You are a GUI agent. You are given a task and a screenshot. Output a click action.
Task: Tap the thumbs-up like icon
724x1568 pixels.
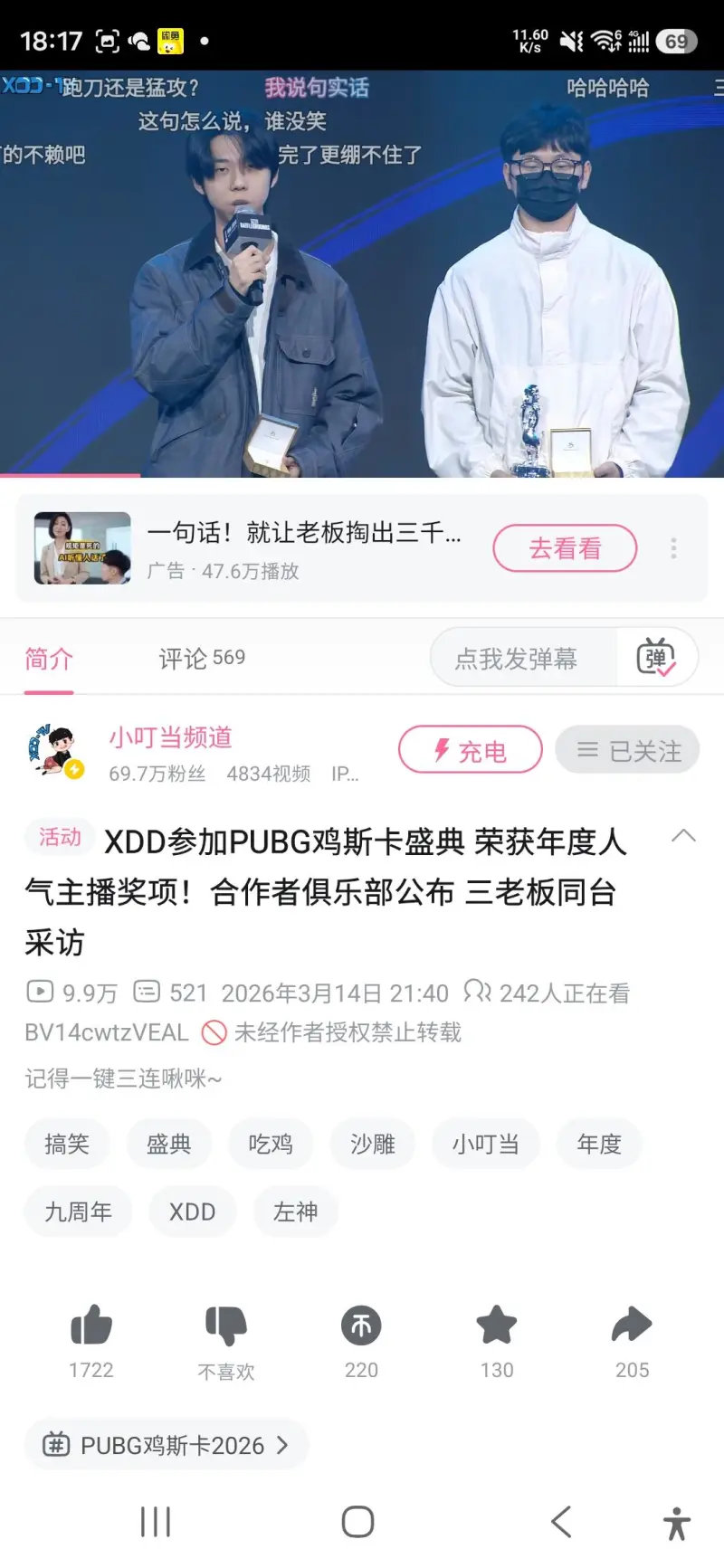(90, 1324)
